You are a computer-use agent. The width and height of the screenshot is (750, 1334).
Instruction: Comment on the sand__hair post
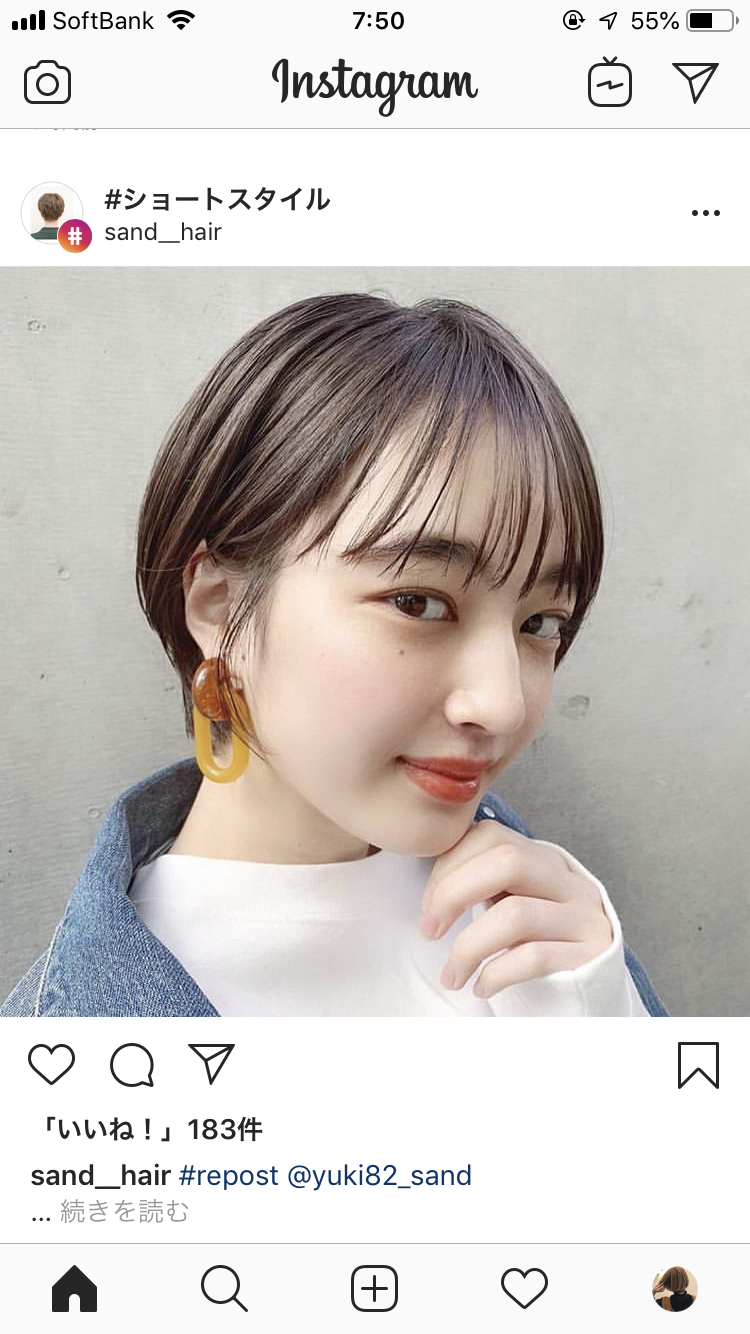tap(131, 1065)
